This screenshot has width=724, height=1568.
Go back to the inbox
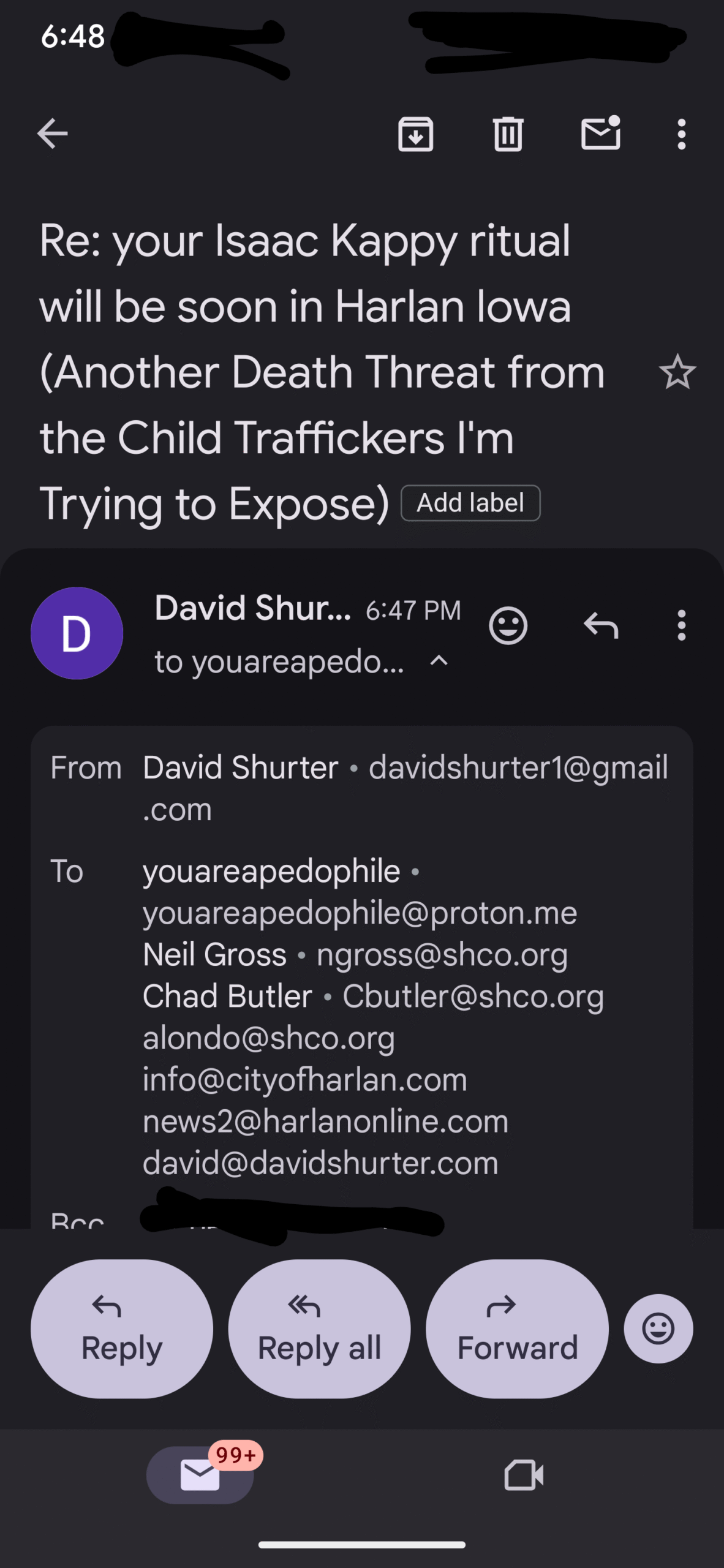(x=52, y=134)
